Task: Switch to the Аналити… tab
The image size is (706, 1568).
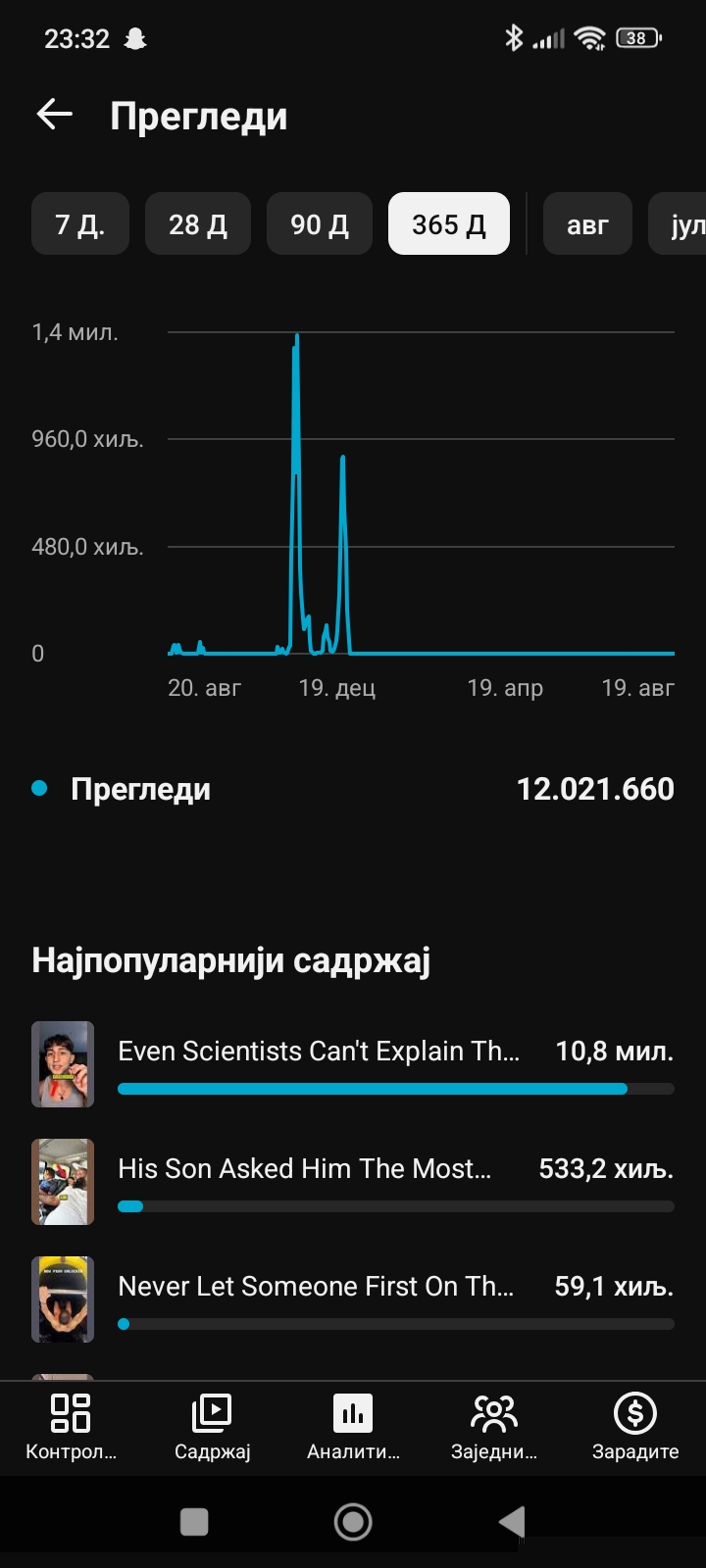Action: tap(353, 1427)
